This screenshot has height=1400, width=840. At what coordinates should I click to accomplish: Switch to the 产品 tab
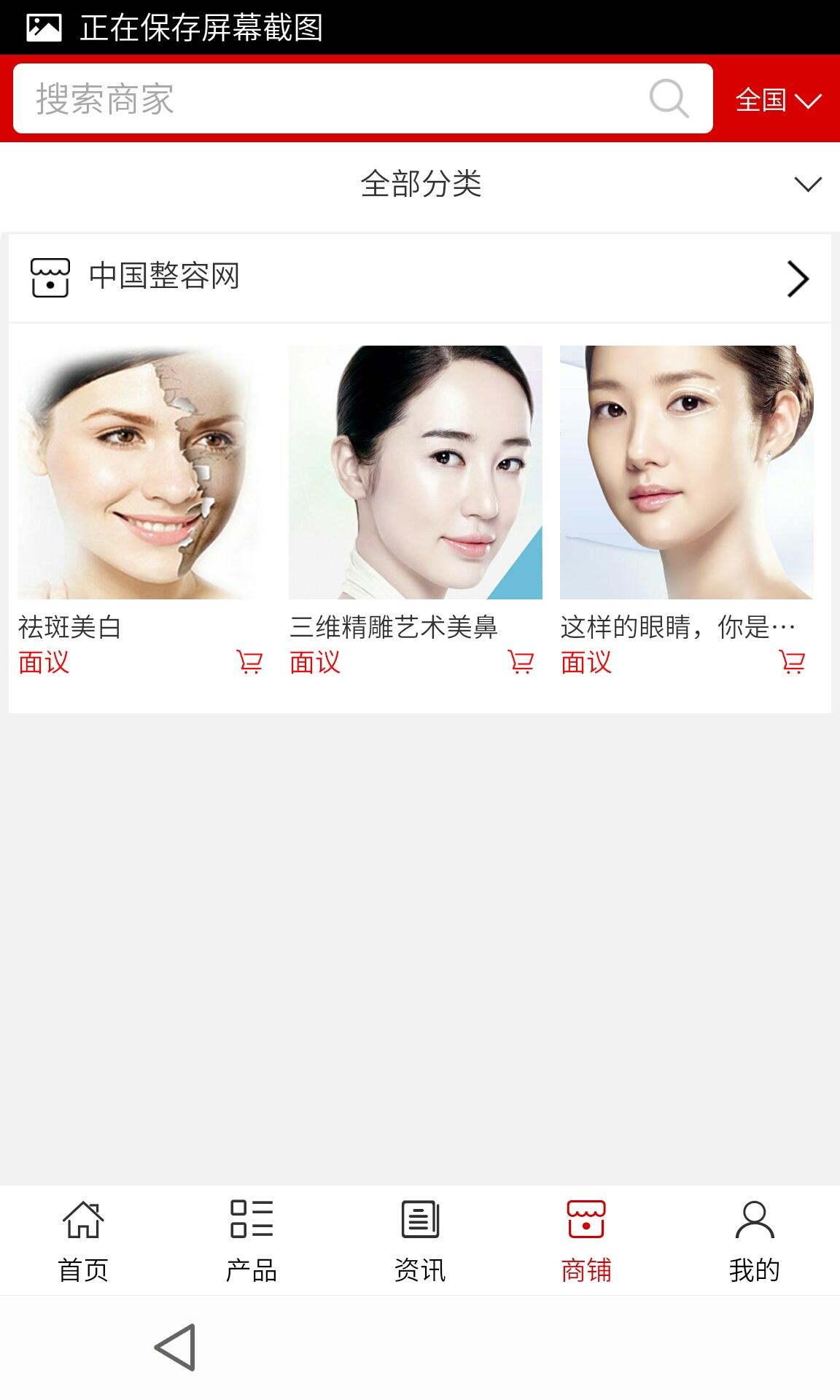(x=252, y=1241)
